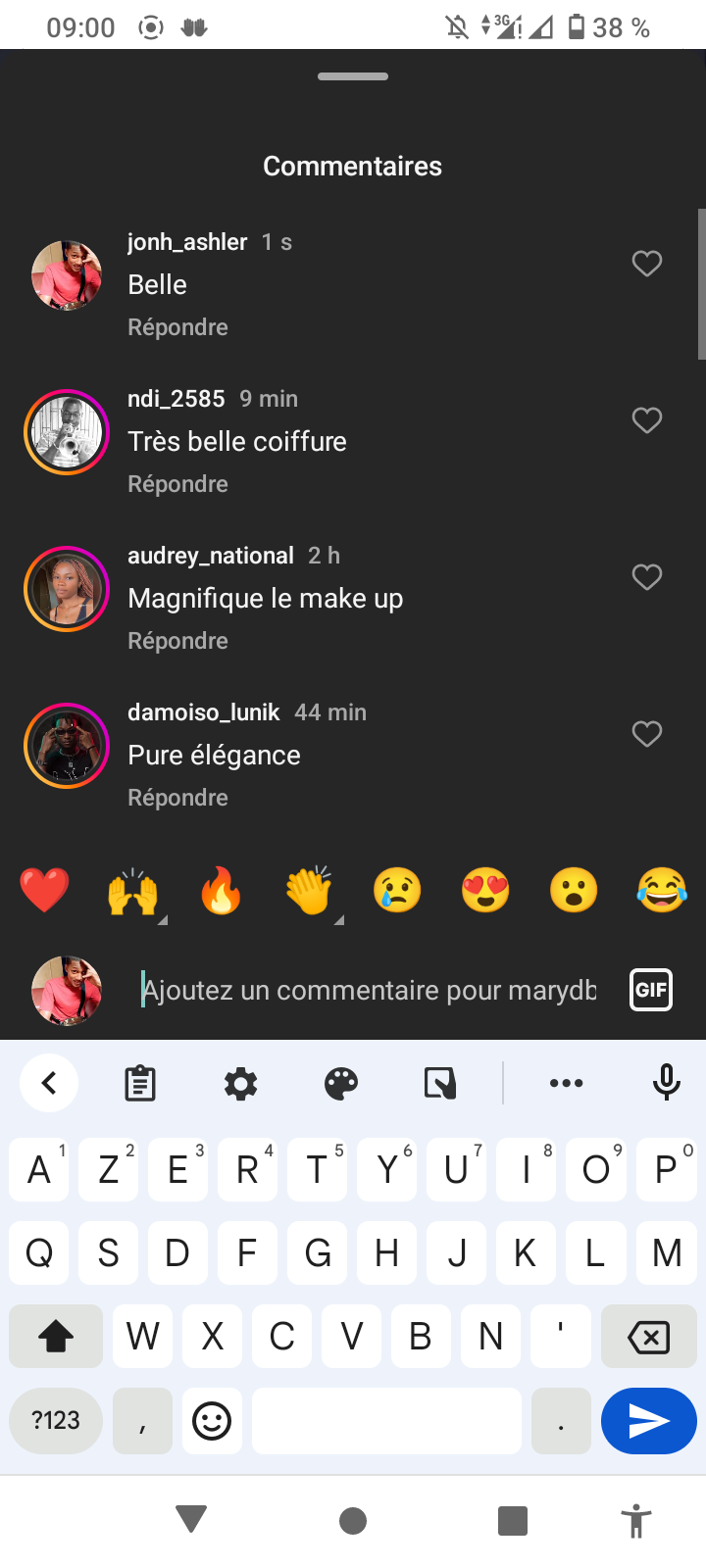Add the laughing tears emoji
Screen dimensions: 706x1568
coord(662,891)
